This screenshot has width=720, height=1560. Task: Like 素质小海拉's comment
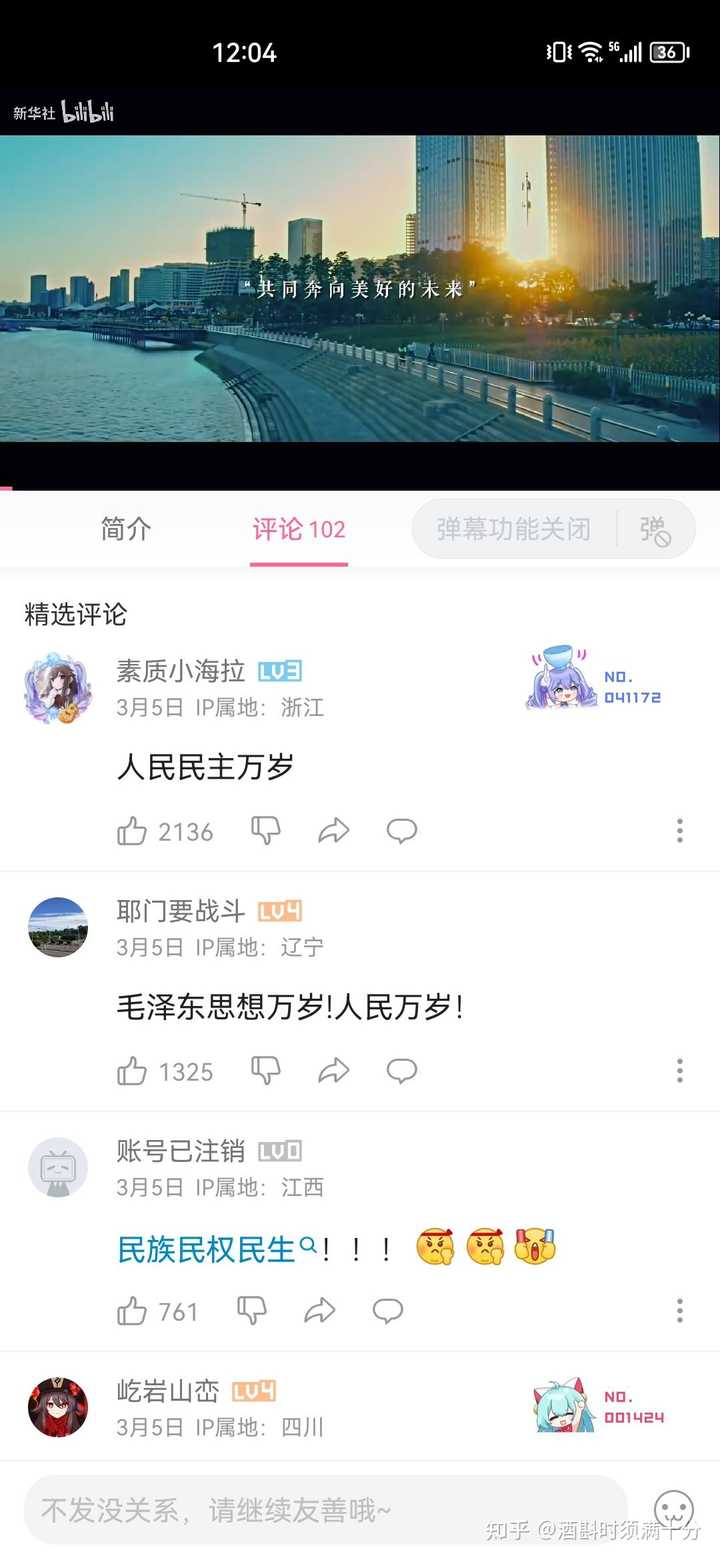click(x=132, y=831)
